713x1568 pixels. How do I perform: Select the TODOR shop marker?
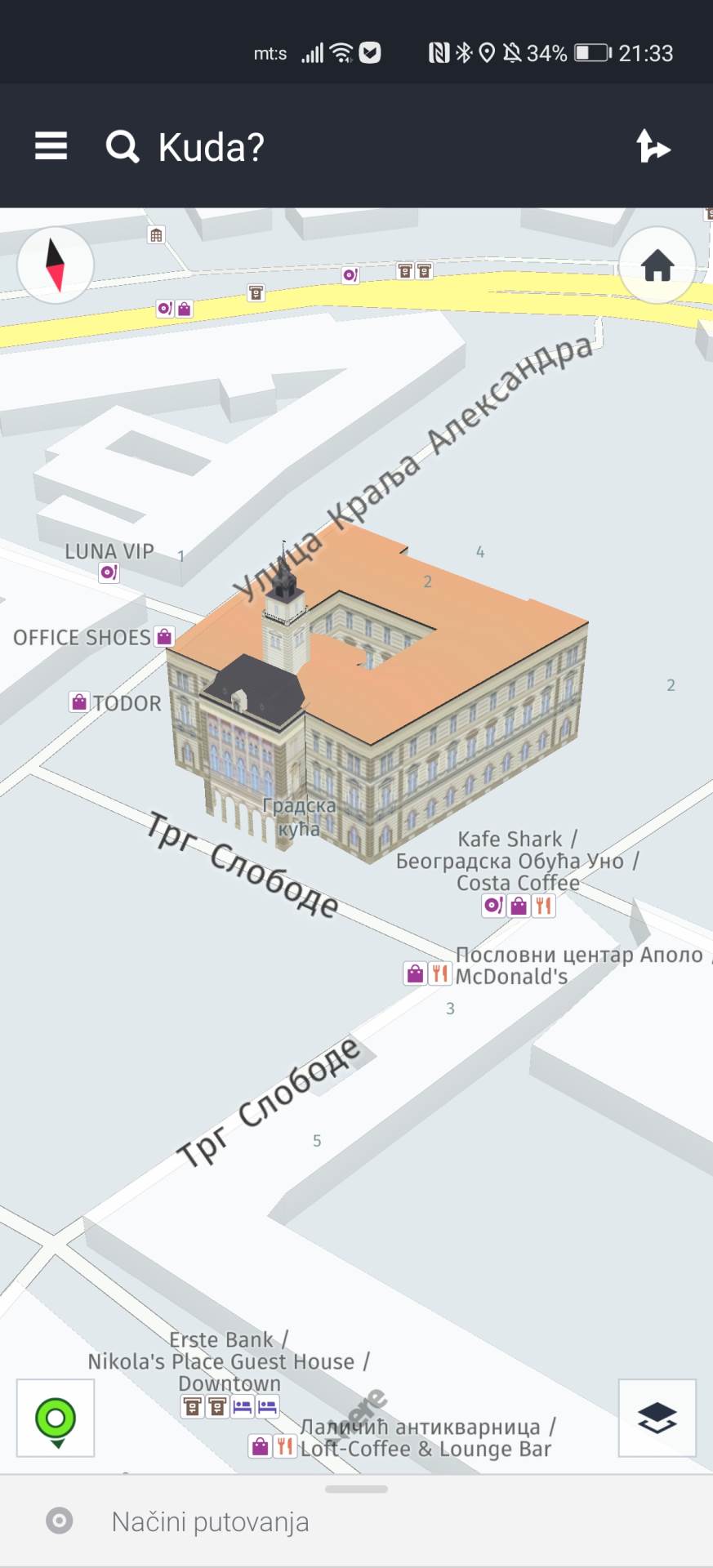click(x=79, y=702)
